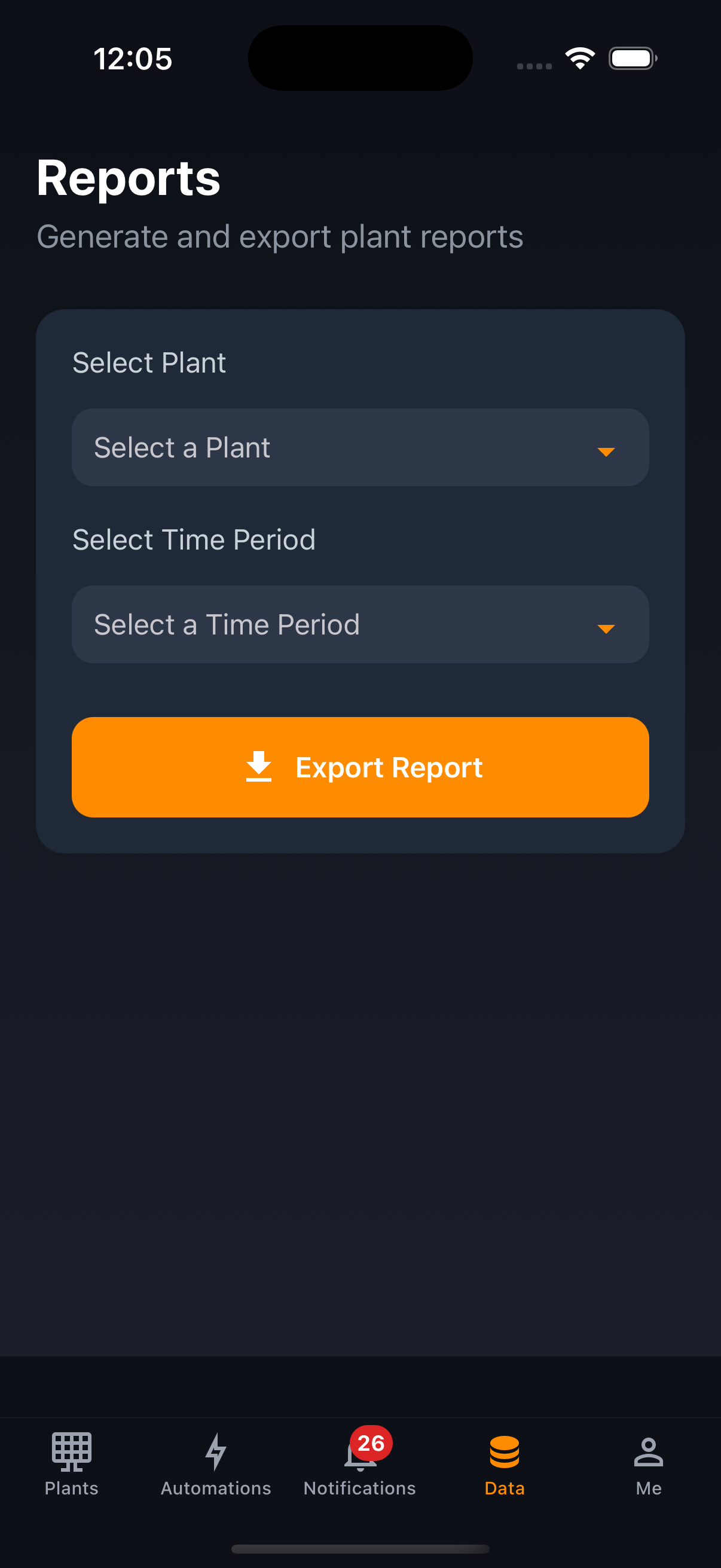The height and width of the screenshot is (1568, 721).
Task: Click the Select Plant field label
Action: [x=149, y=362]
